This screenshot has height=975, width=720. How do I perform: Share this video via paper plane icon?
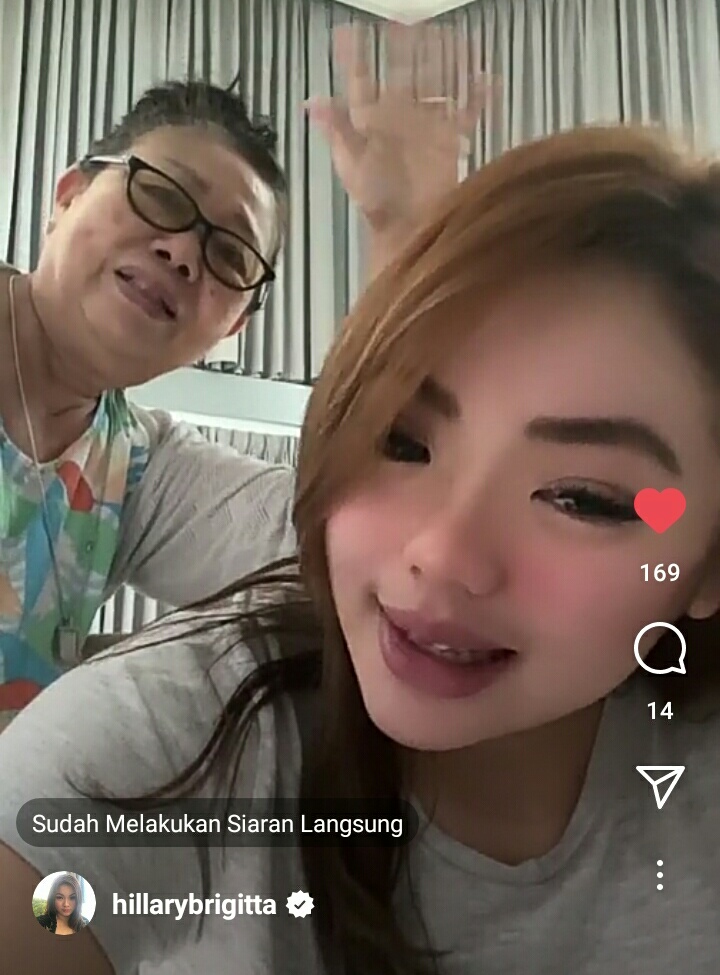click(x=660, y=786)
